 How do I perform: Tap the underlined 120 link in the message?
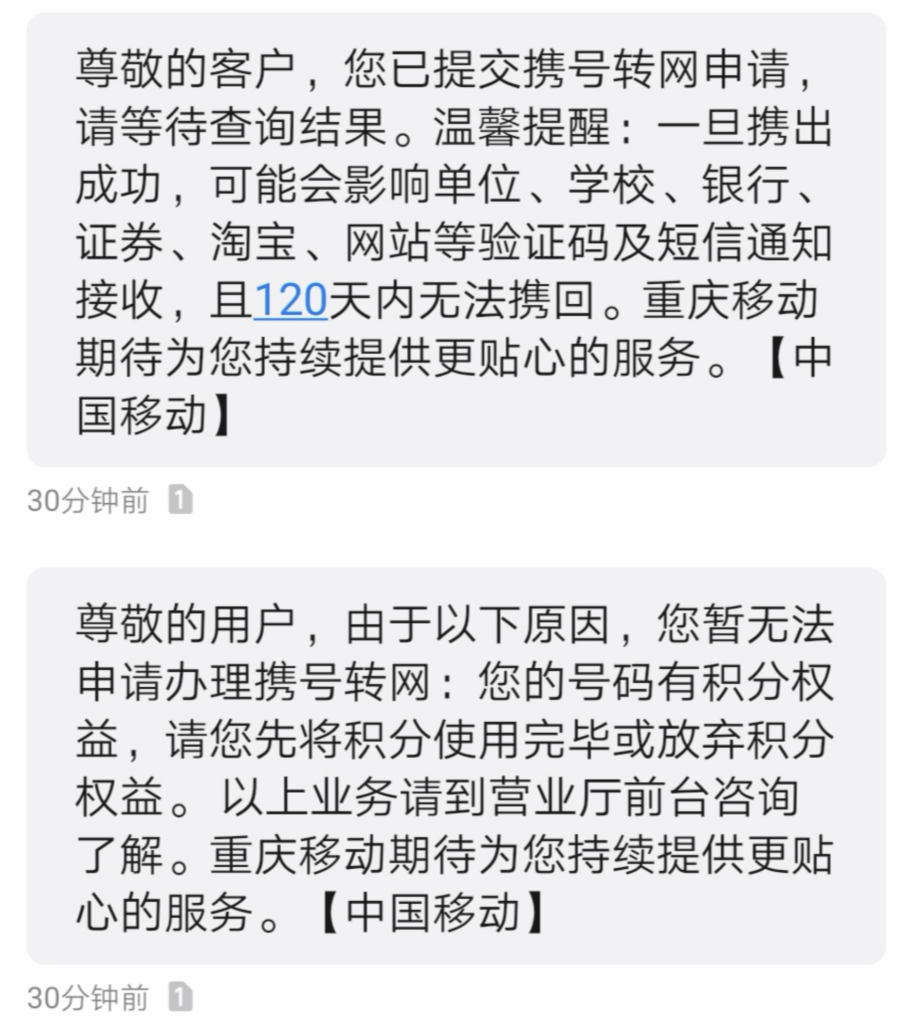(291, 301)
